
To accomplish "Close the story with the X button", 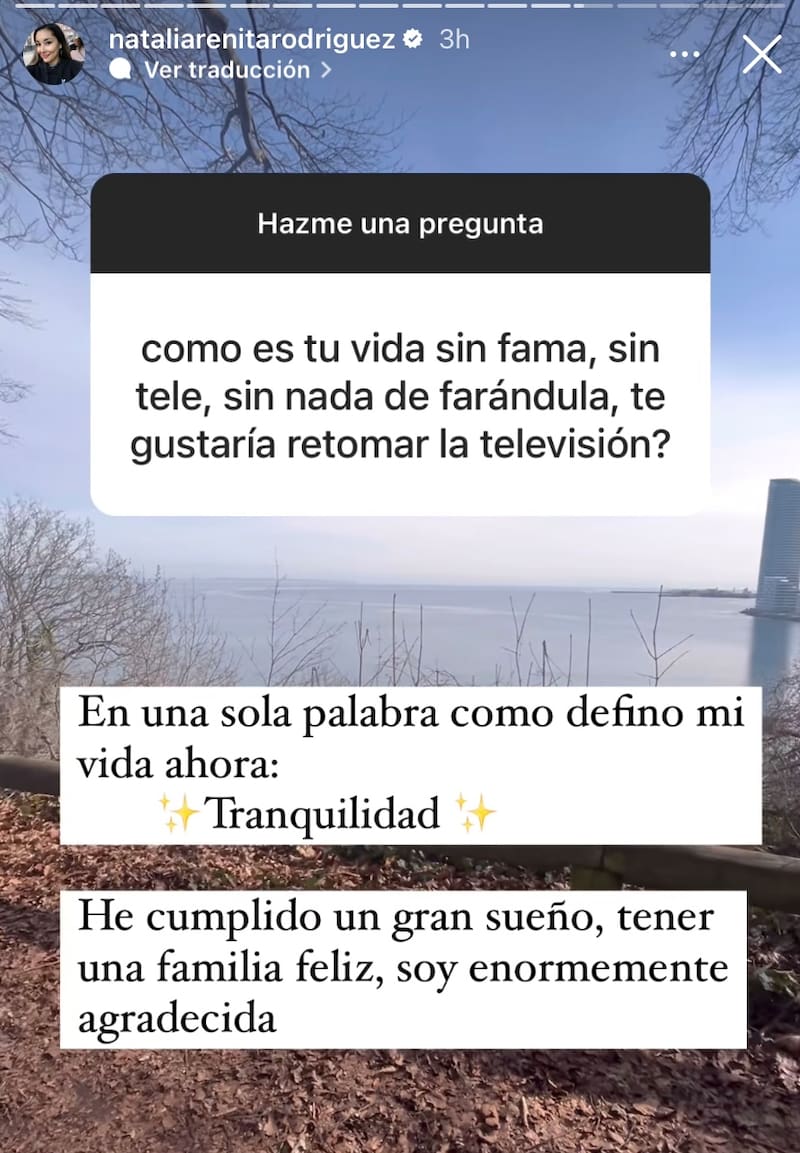I will (x=763, y=55).
